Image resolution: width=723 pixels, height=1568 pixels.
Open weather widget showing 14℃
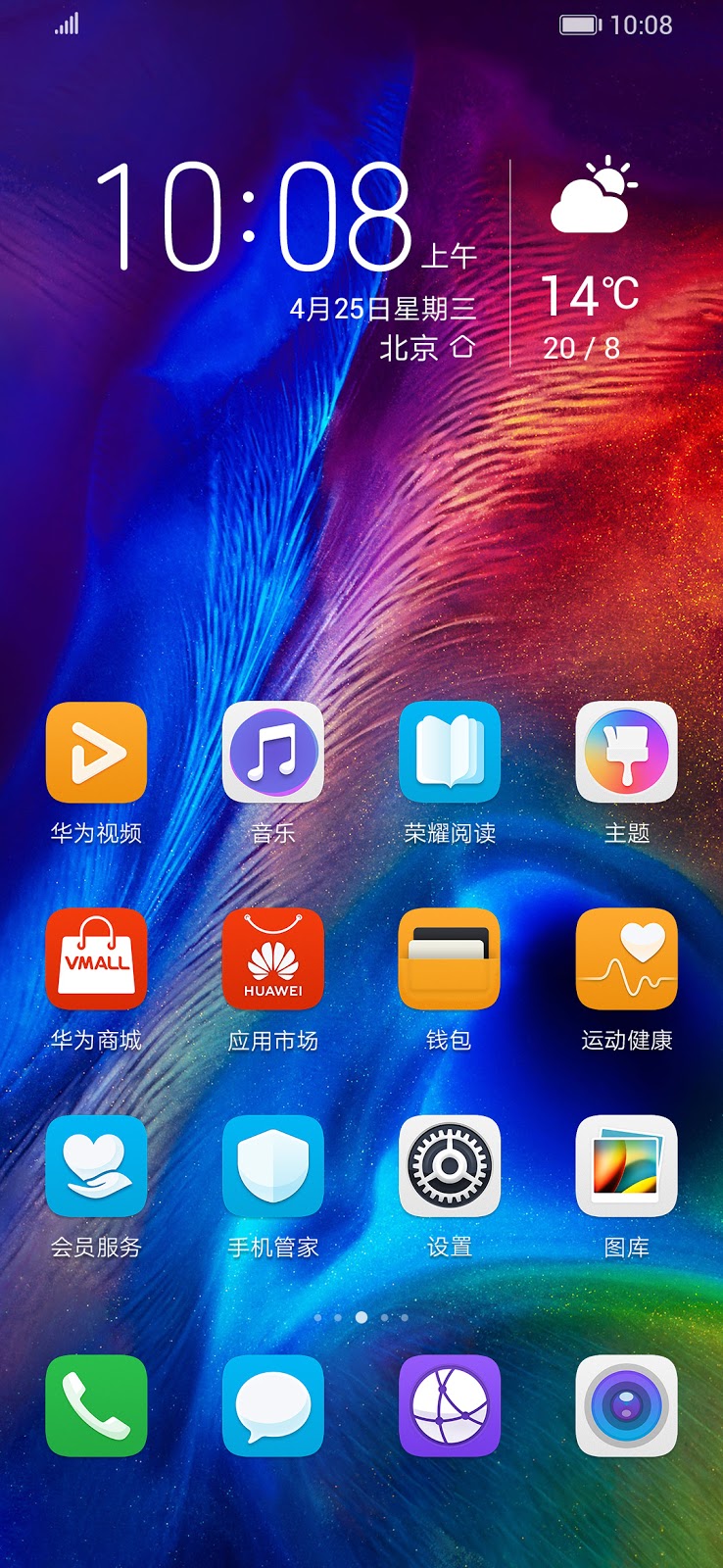click(591, 265)
